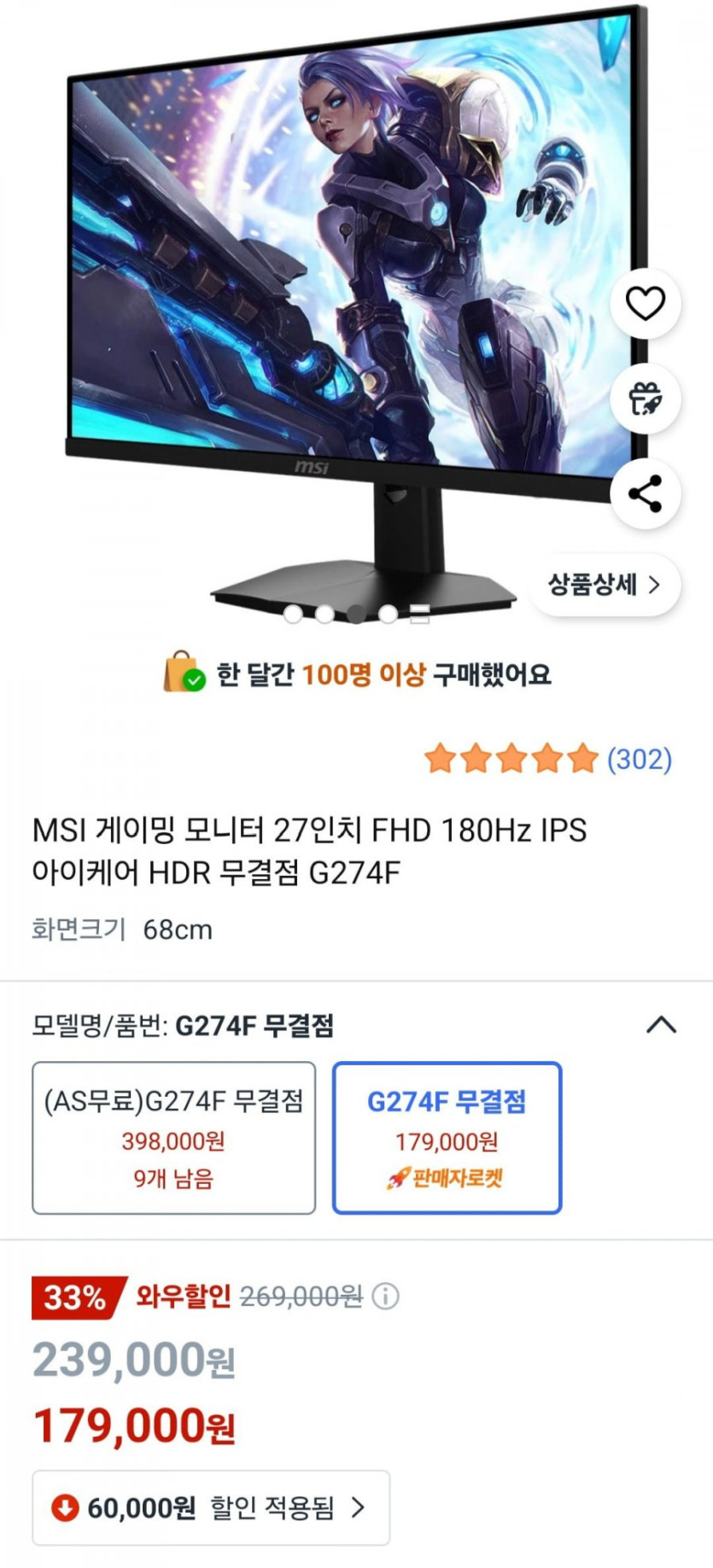Share this product

[x=645, y=493]
